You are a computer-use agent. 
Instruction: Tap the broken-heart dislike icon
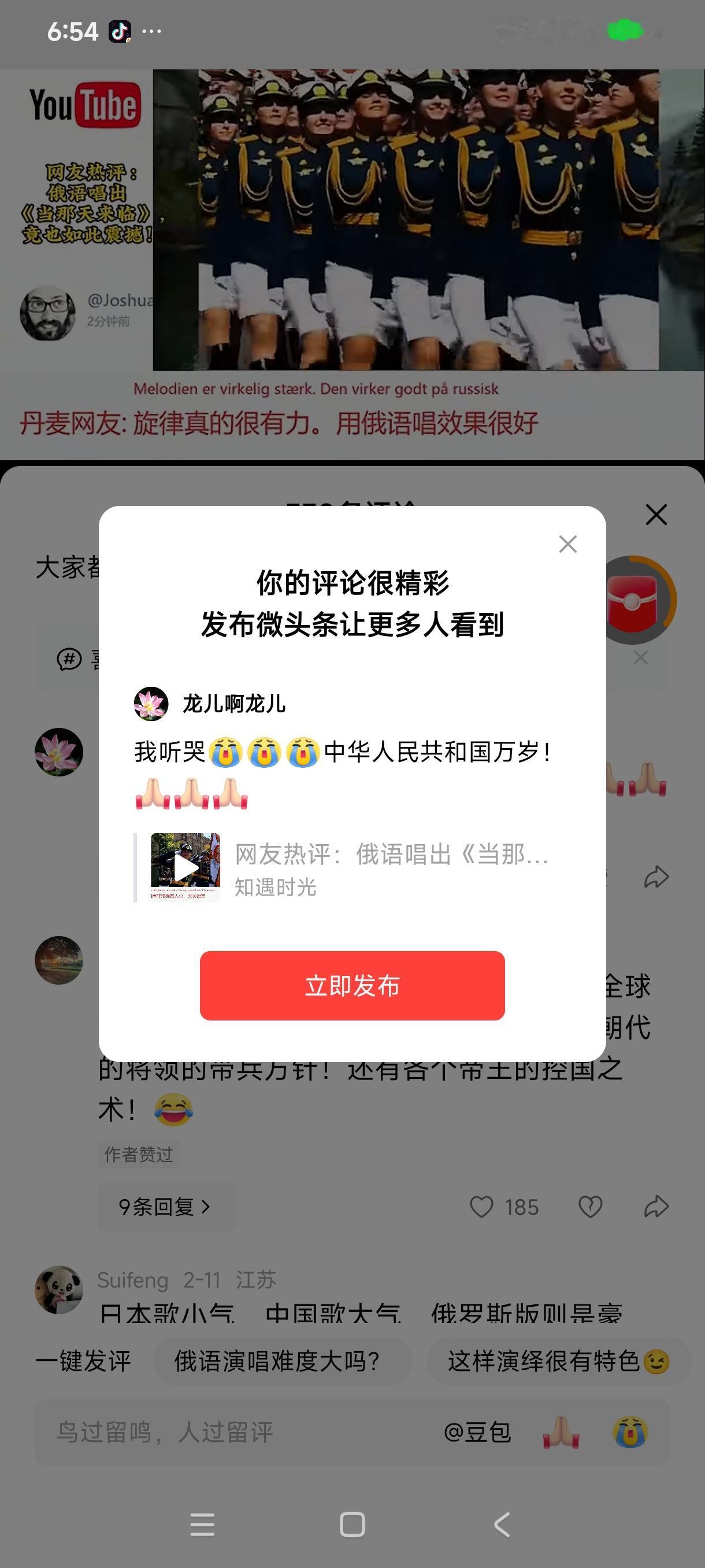tap(589, 1207)
